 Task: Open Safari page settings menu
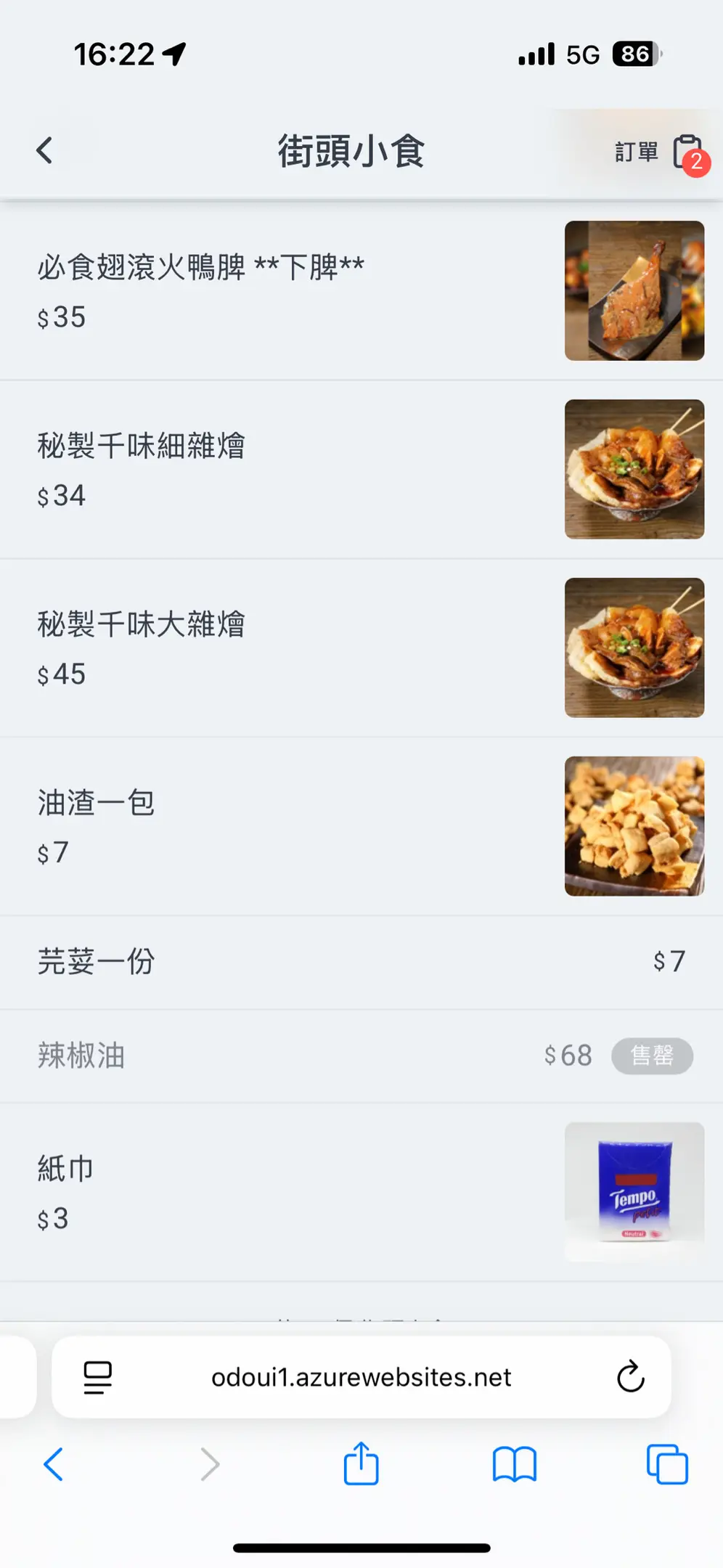(x=98, y=1377)
